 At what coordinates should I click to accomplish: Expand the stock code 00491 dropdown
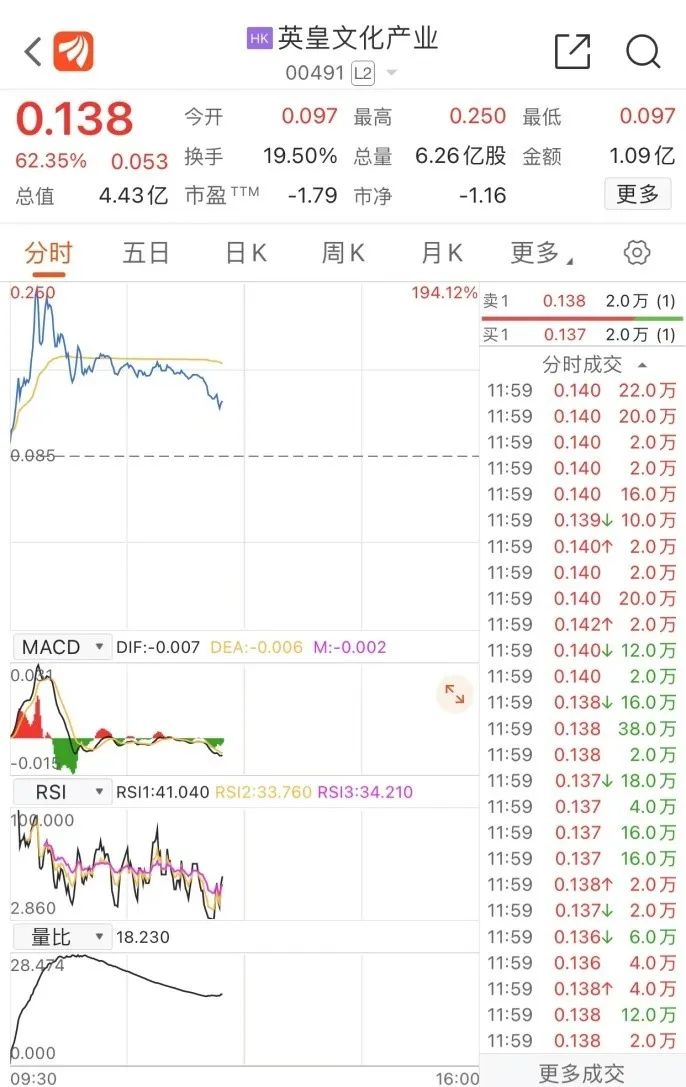pos(391,73)
